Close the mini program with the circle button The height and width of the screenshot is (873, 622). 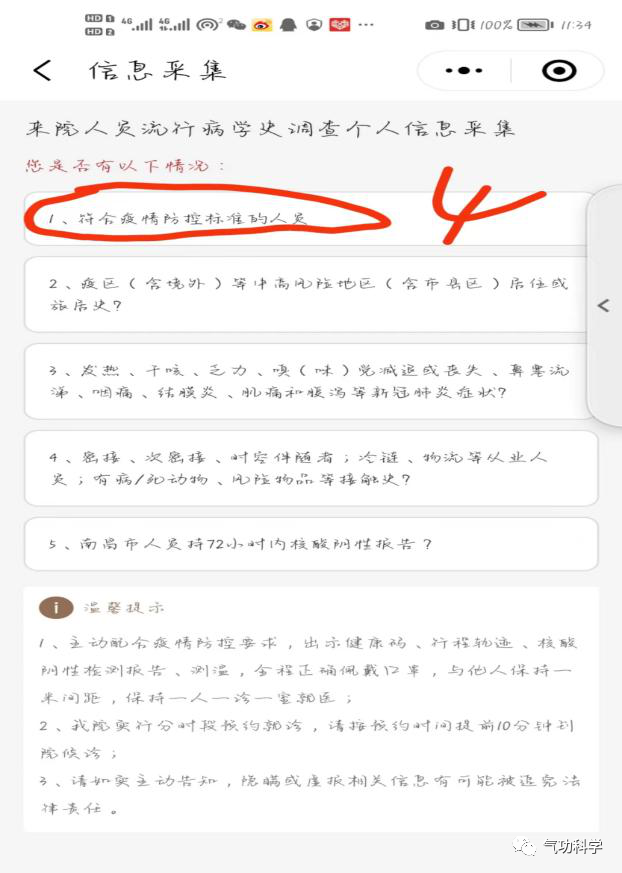point(558,71)
